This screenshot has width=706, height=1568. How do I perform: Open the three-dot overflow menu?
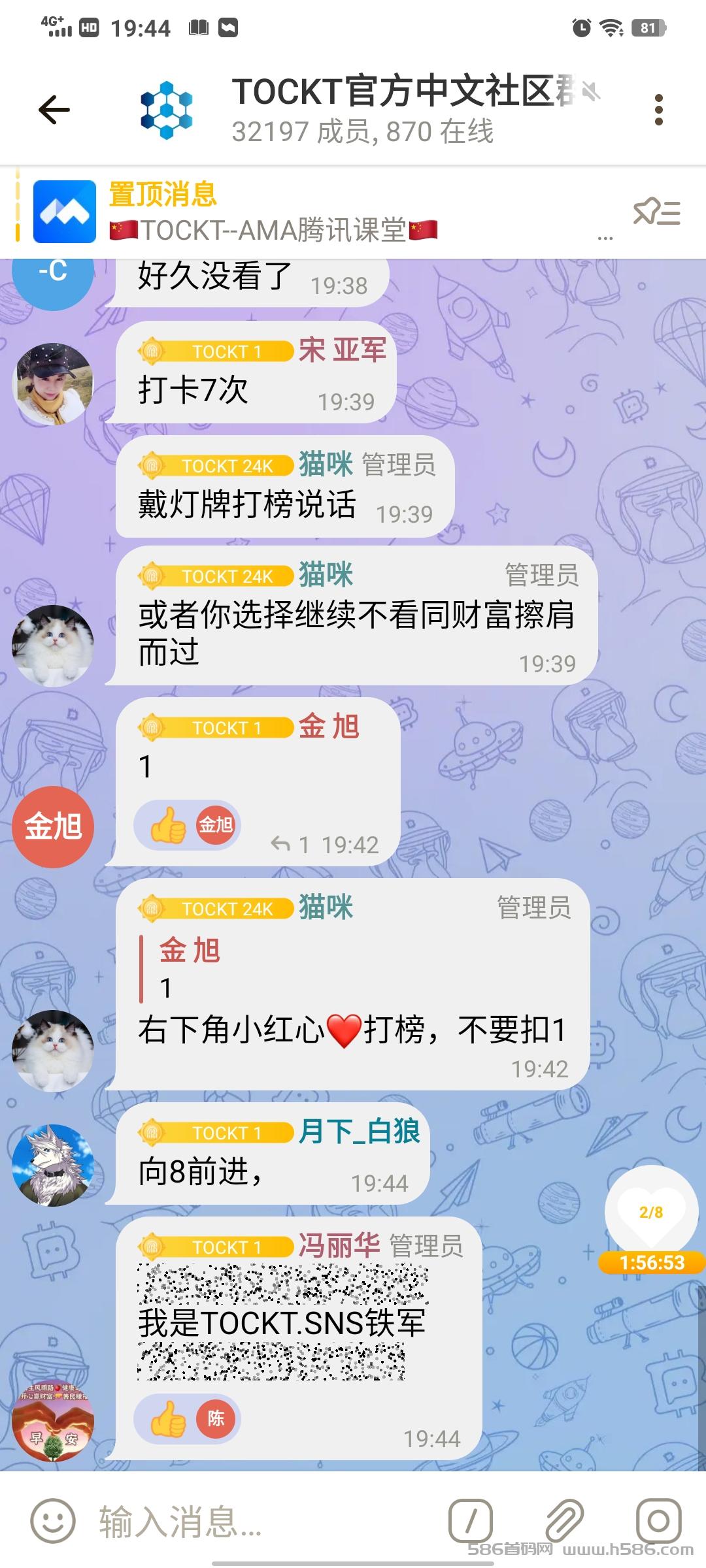[x=658, y=110]
